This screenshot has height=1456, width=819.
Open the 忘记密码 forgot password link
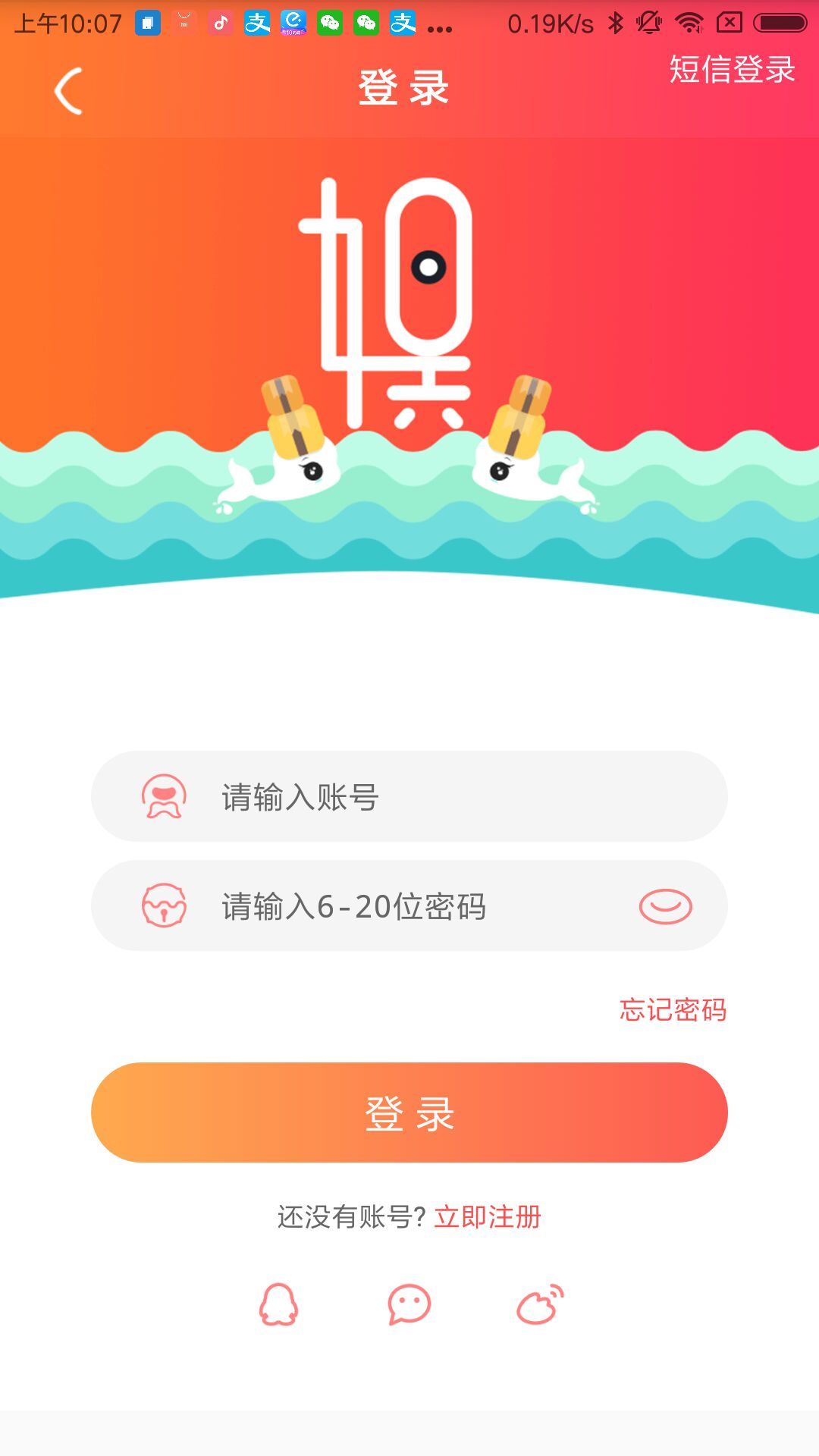(673, 1009)
